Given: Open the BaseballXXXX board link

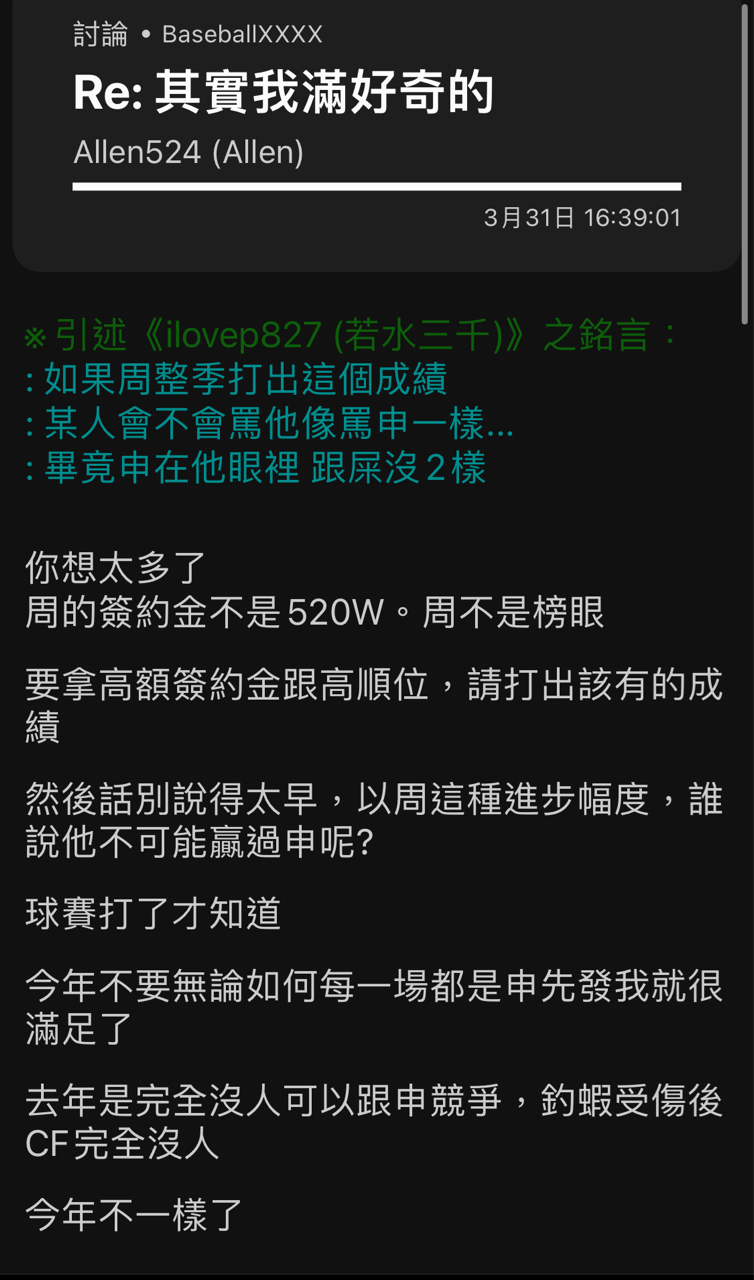Looking at the screenshot, I should pyautogui.click(x=242, y=35).
